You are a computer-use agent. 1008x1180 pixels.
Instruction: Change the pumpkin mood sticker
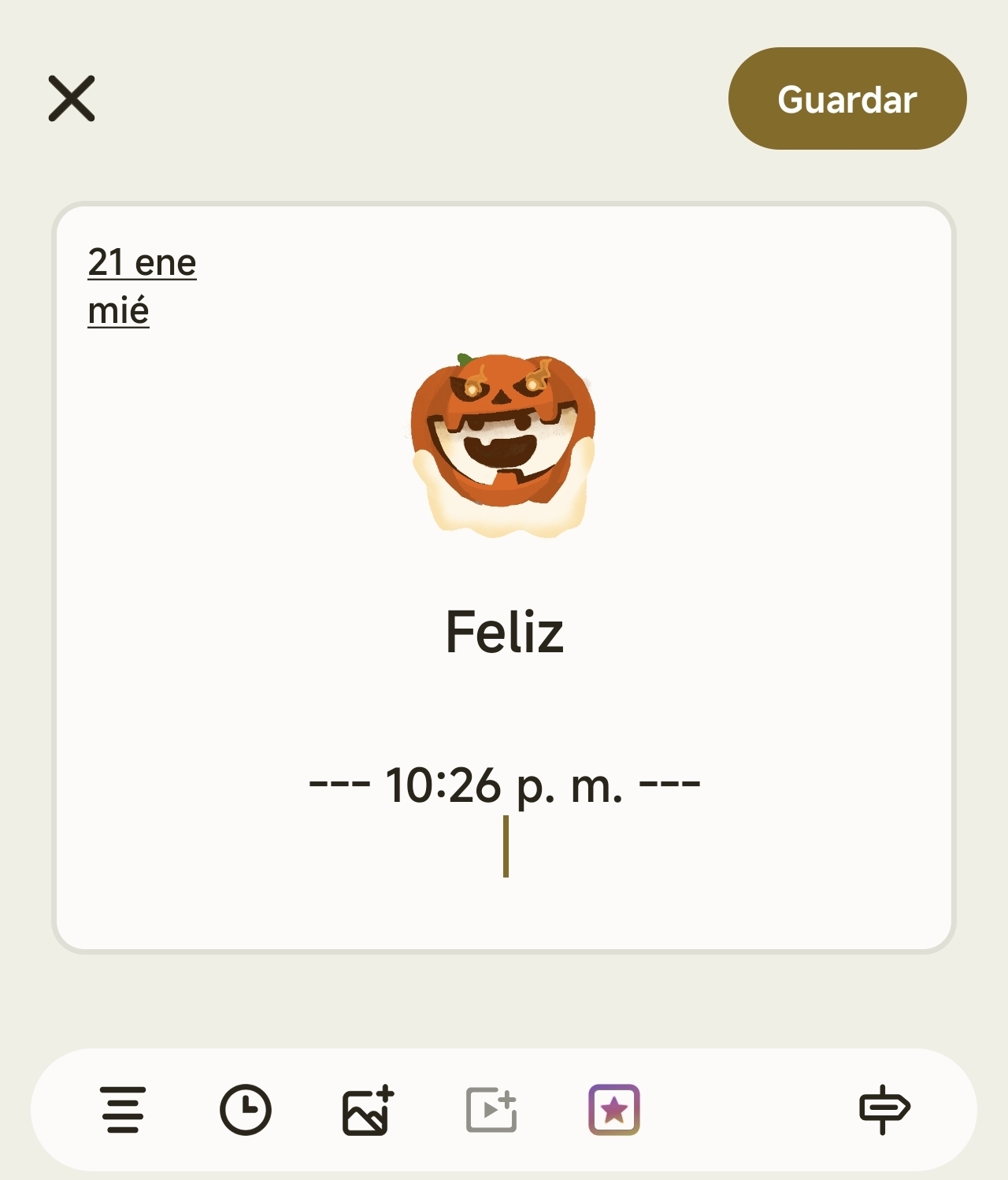(502, 445)
